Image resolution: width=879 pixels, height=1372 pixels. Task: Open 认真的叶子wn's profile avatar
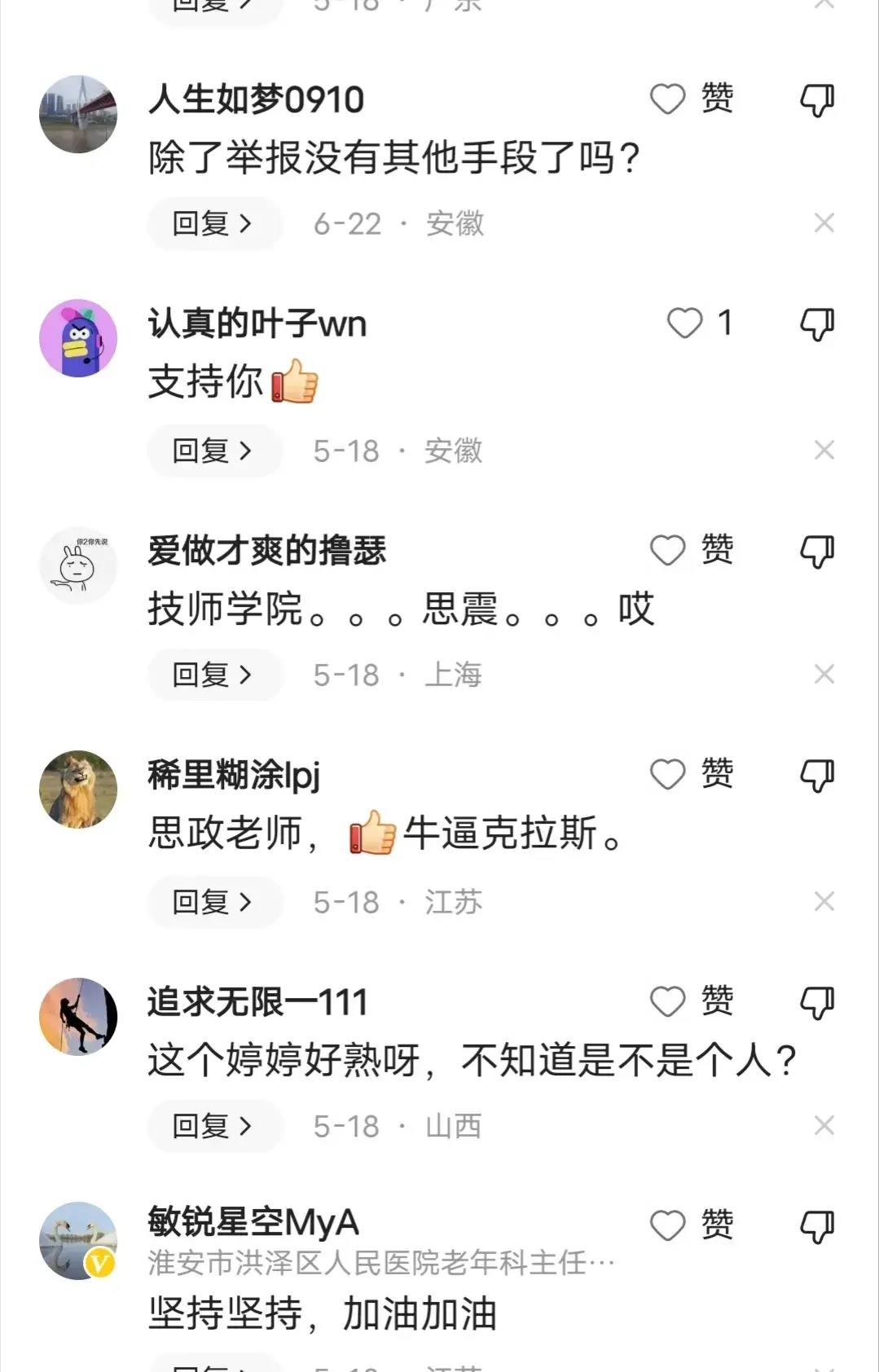[78, 338]
